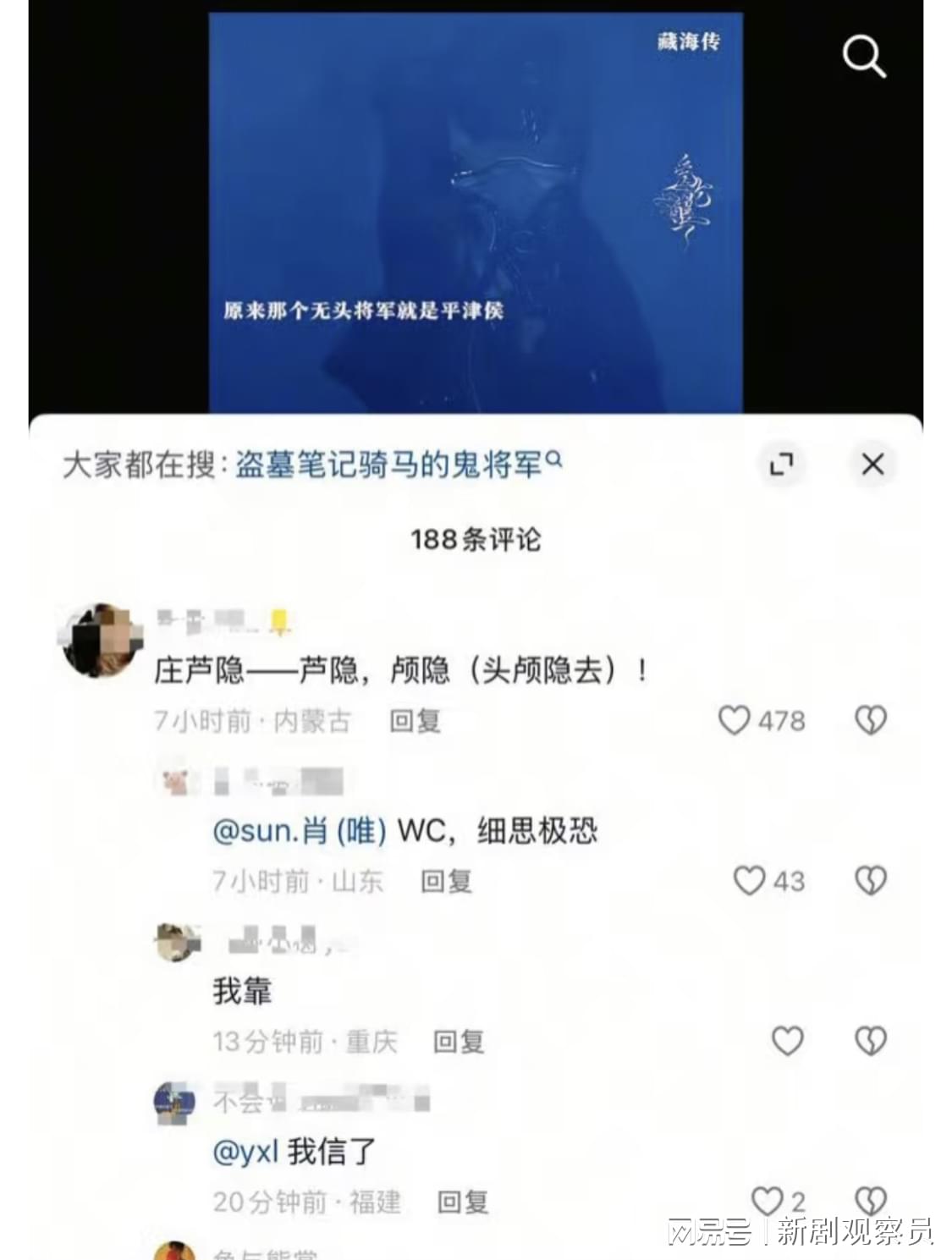The height and width of the screenshot is (1260, 952).
Task: Like the 我靠 comment
Action: [x=787, y=1040]
